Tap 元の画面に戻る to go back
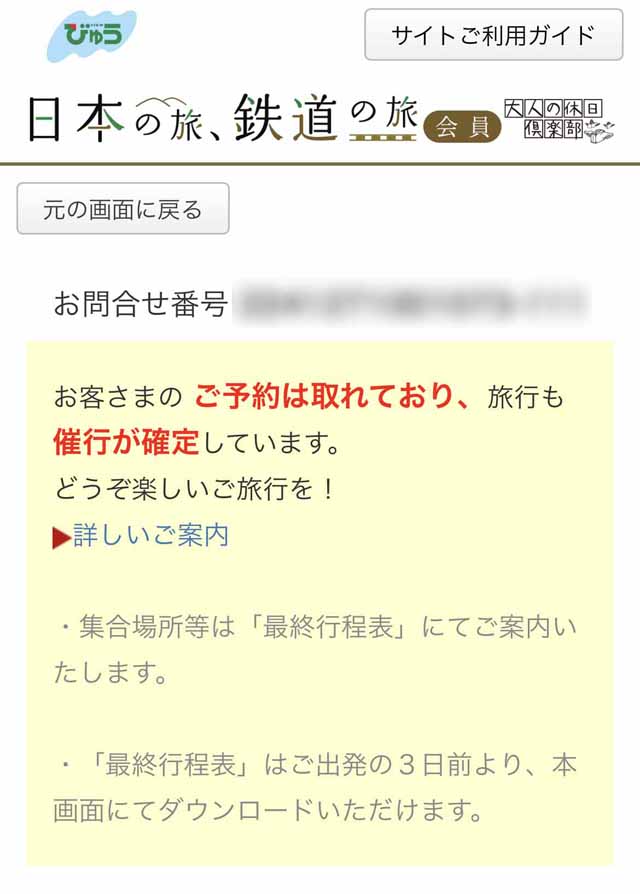 point(123,209)
